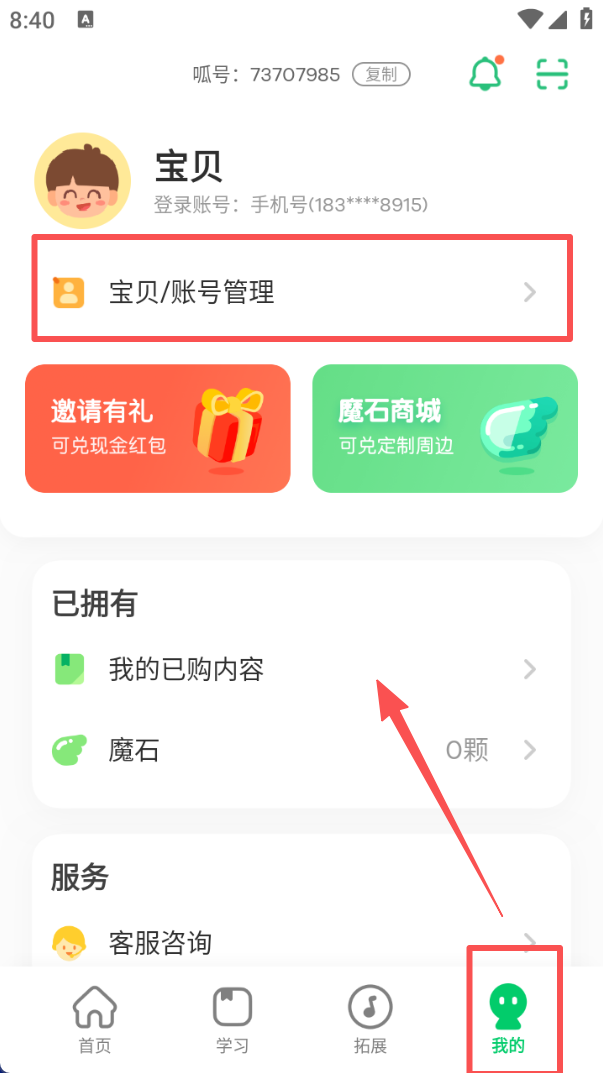This screenshot has height=1073, width=603.
Task: Switch to the 拓展 tab
Action: point(370,1020)
